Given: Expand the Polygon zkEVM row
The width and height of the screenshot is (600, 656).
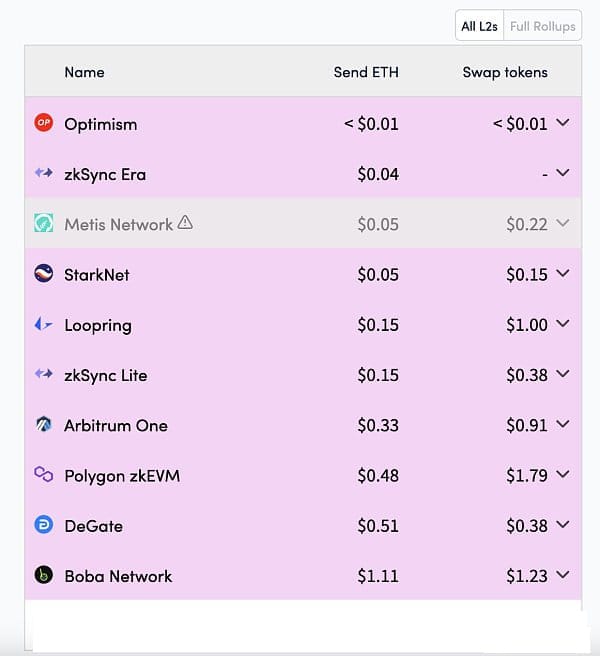Looking at the screenshot, I should tap(562, 475).
